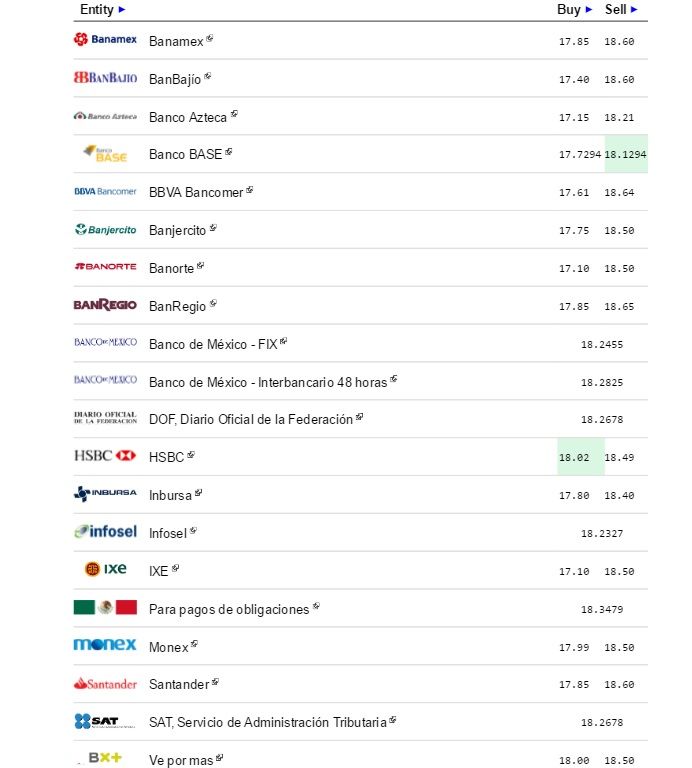Open SAT, Servicio de Administración Tributaria link
The width and height of the screenshot is (692, 768).
click(267, 722)
